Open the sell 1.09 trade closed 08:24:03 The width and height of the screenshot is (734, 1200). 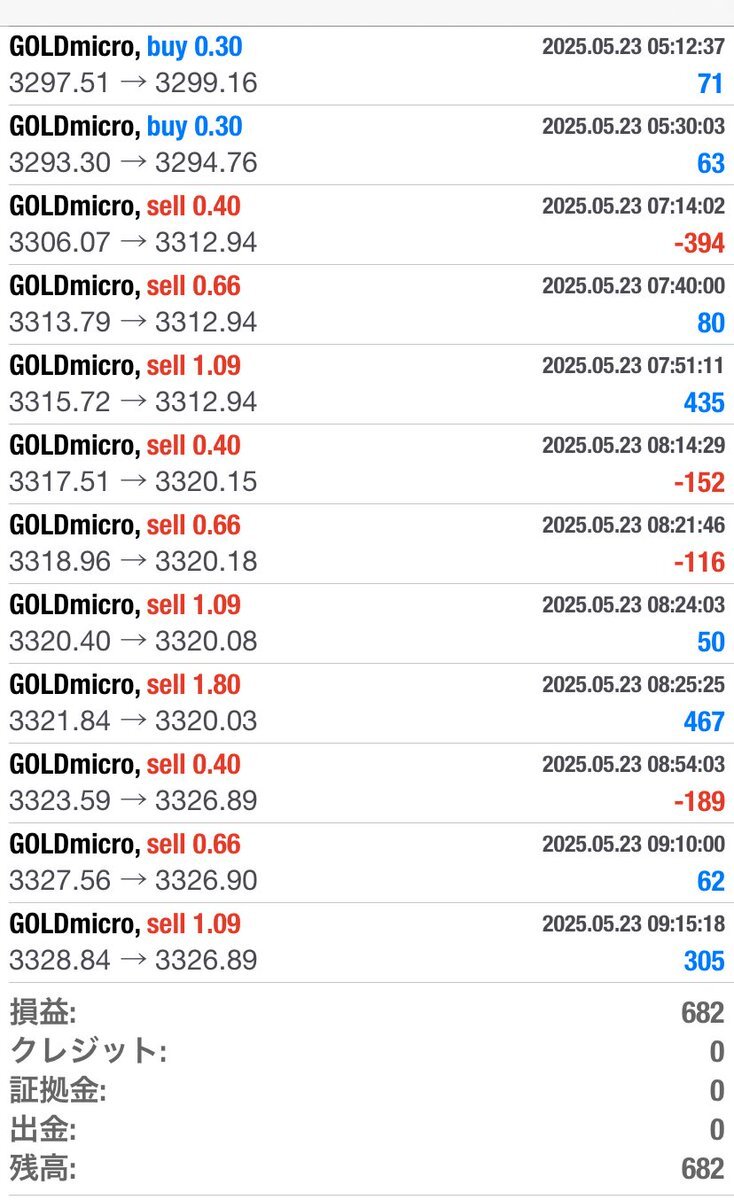[367, 624]
